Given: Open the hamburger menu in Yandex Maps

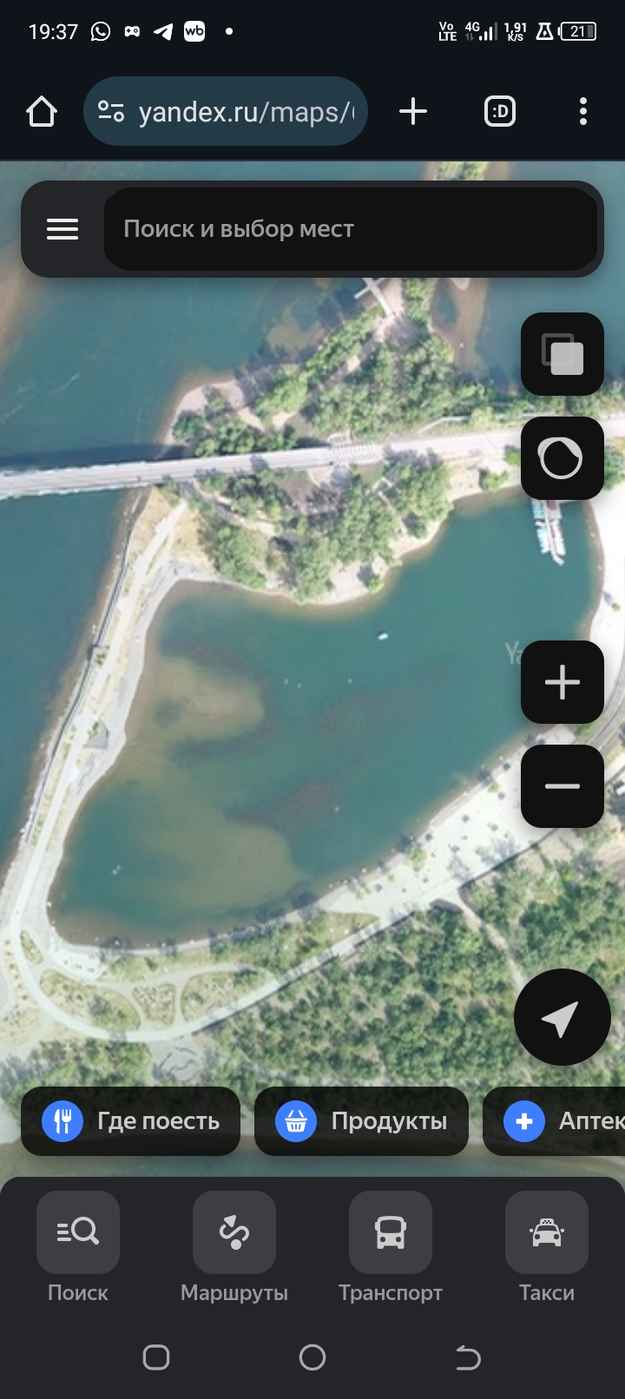Looking at the screenshot, I should 62,229.
